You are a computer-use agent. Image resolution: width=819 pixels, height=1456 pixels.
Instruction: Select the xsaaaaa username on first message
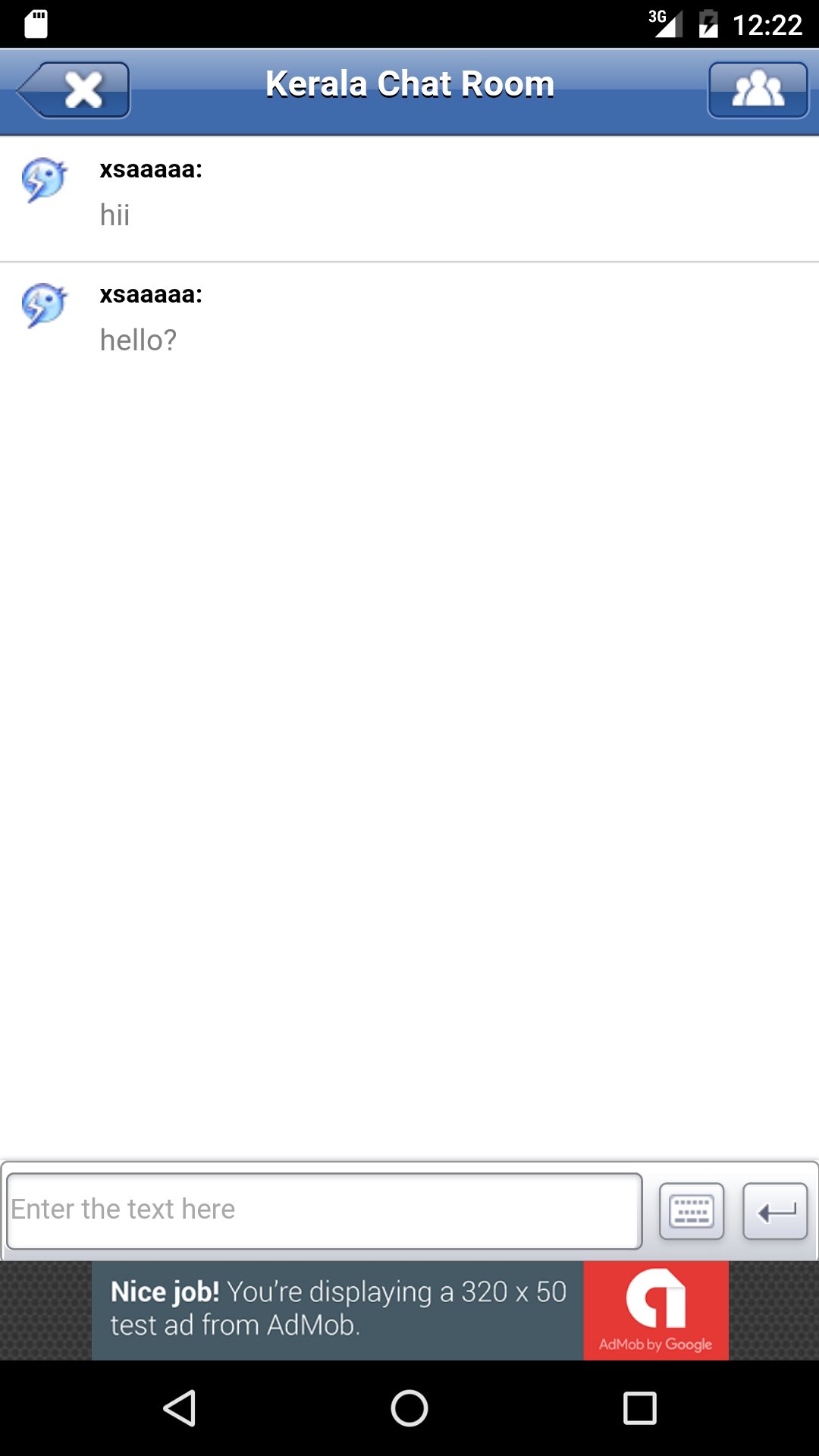151,169
